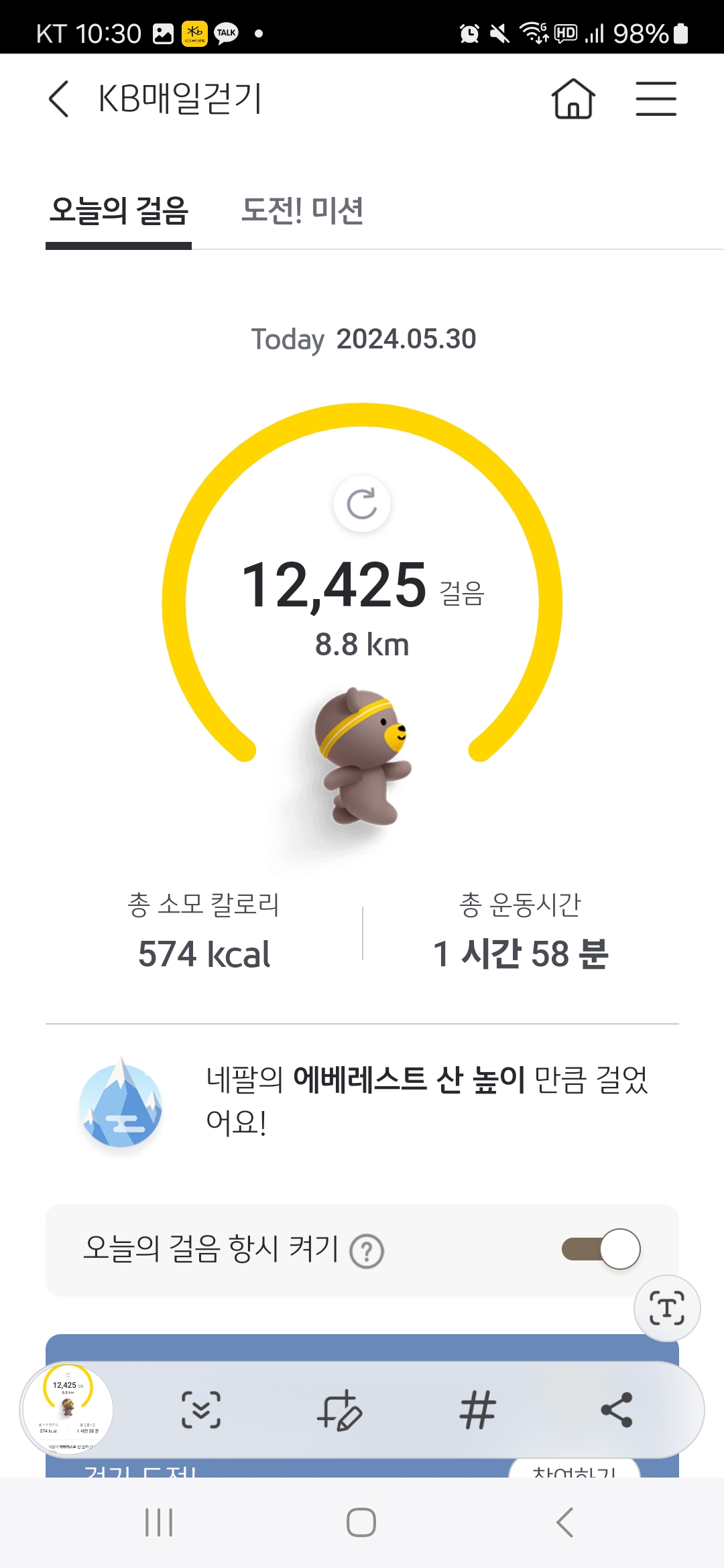The width and height of the screenshot is (724, 1568).
Task: Open help for 오늘의 걸음 항시 켜기
Action: click(x=367, y=1251)
